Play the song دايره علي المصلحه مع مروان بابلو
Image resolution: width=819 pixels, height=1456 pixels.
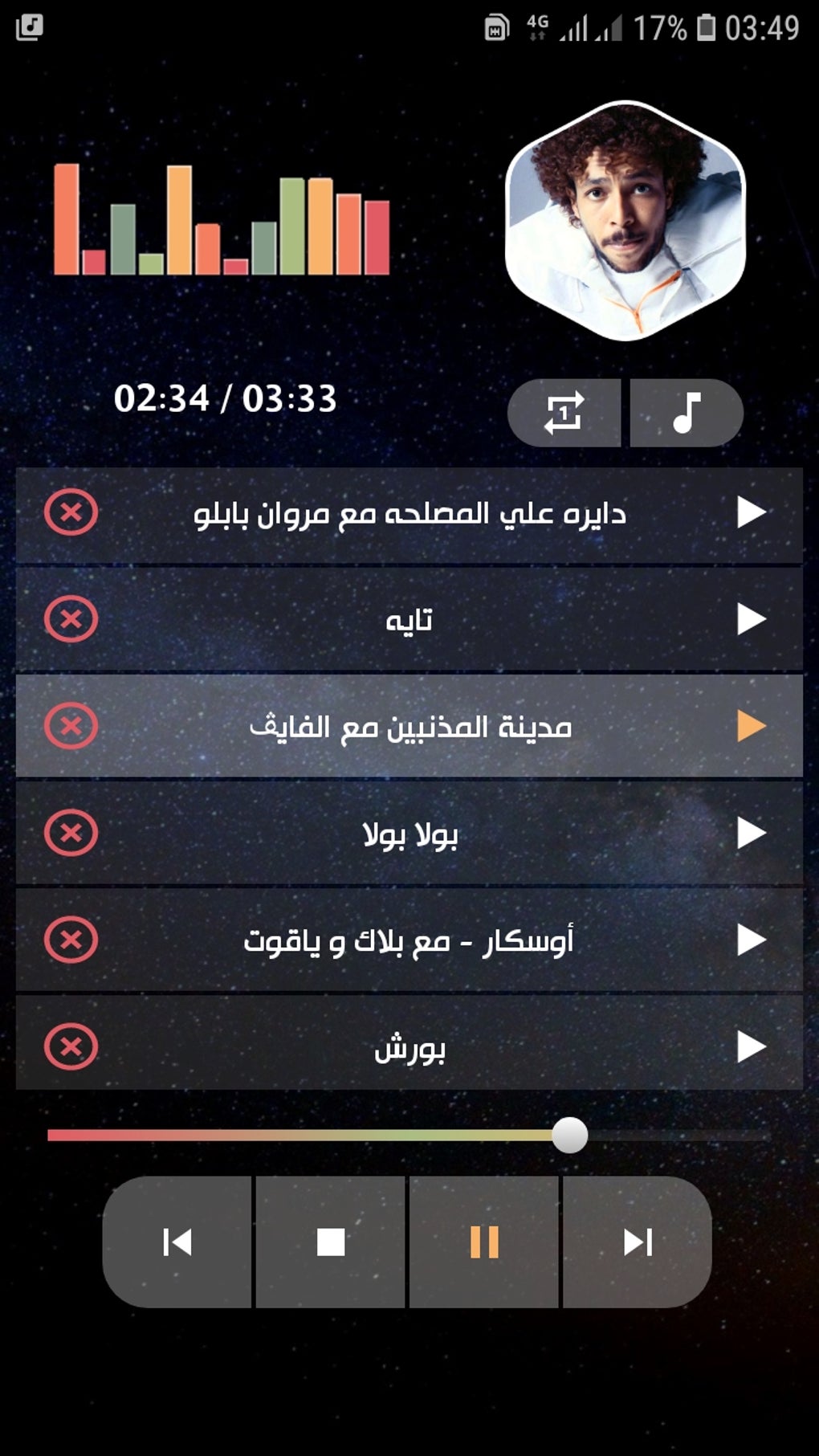pyautogui.click(x=751, y=512)
